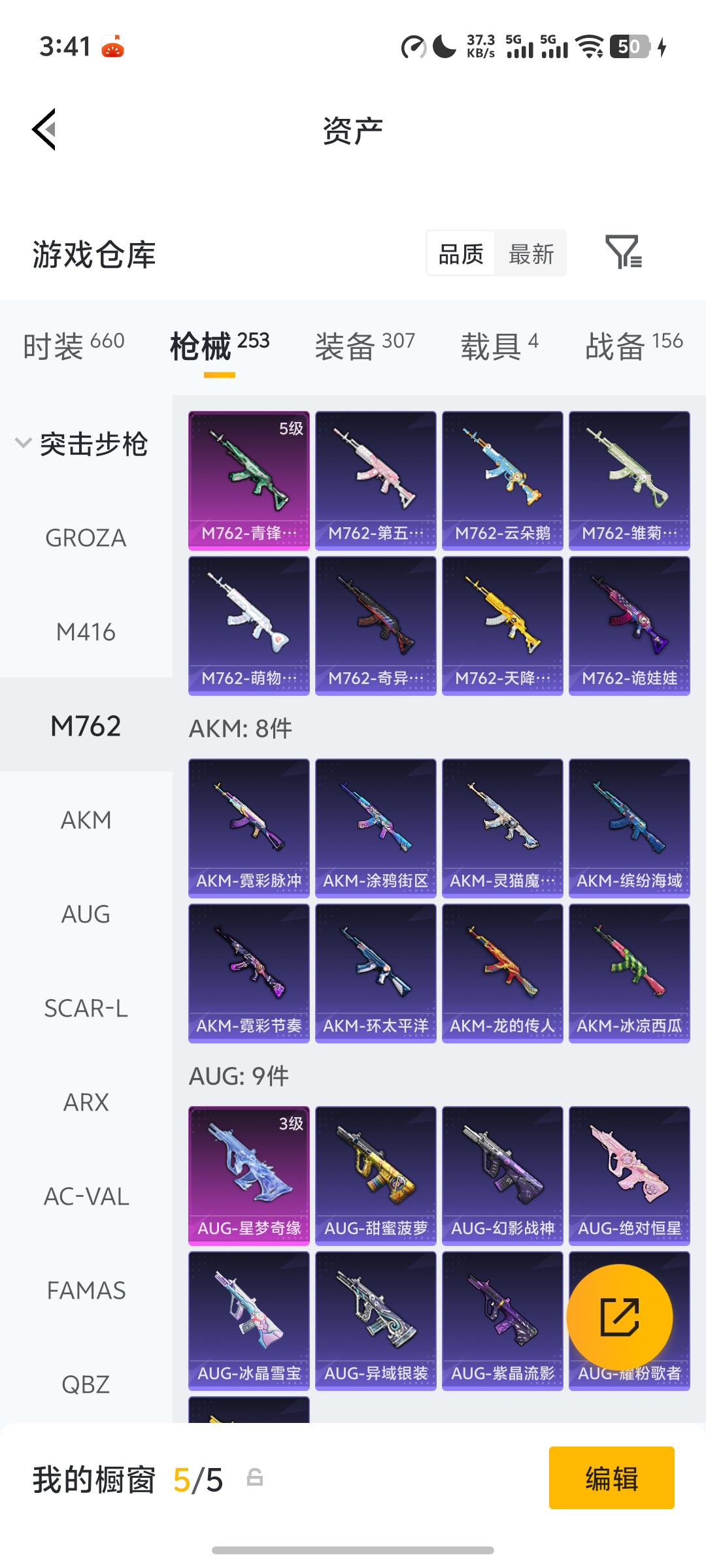Select SCAR-L in the weapon list
The image size is (706, 1568).
(x=86, y=1008)
